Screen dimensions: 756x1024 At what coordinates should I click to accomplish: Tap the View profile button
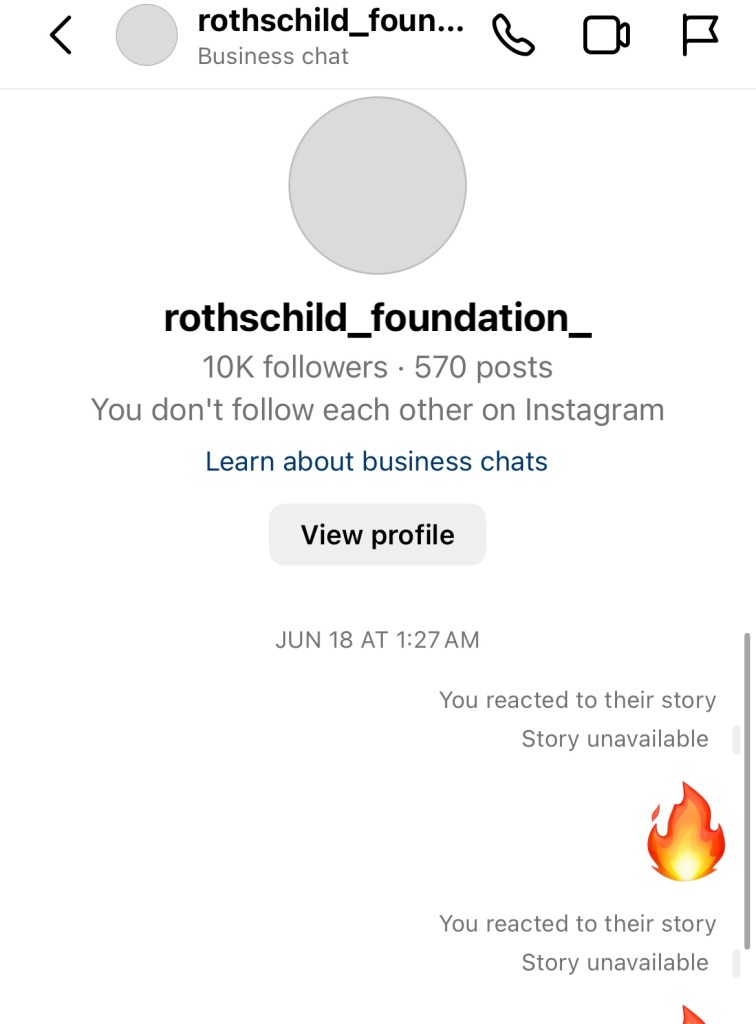377,535
